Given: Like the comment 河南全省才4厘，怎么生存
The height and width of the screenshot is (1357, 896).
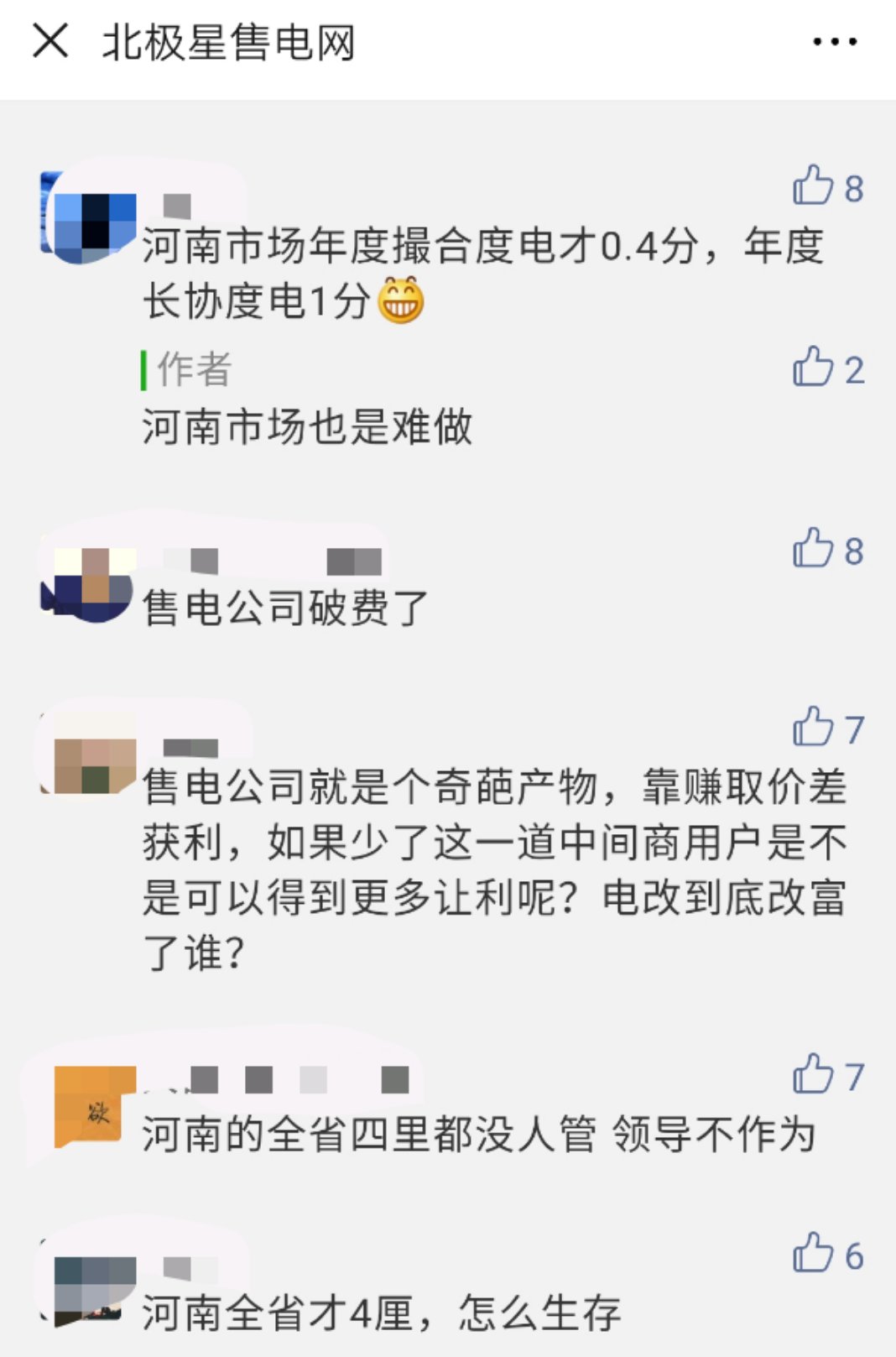Looking at the screenshot, I should (x=814, y=1254).
